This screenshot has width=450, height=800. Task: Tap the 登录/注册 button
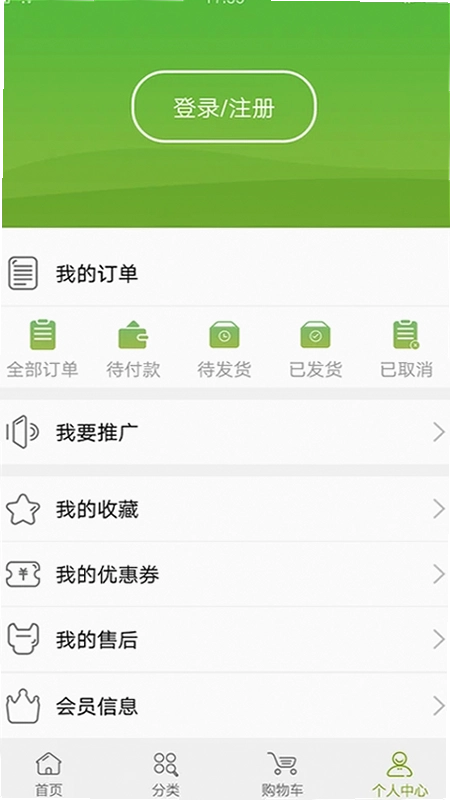224,107
